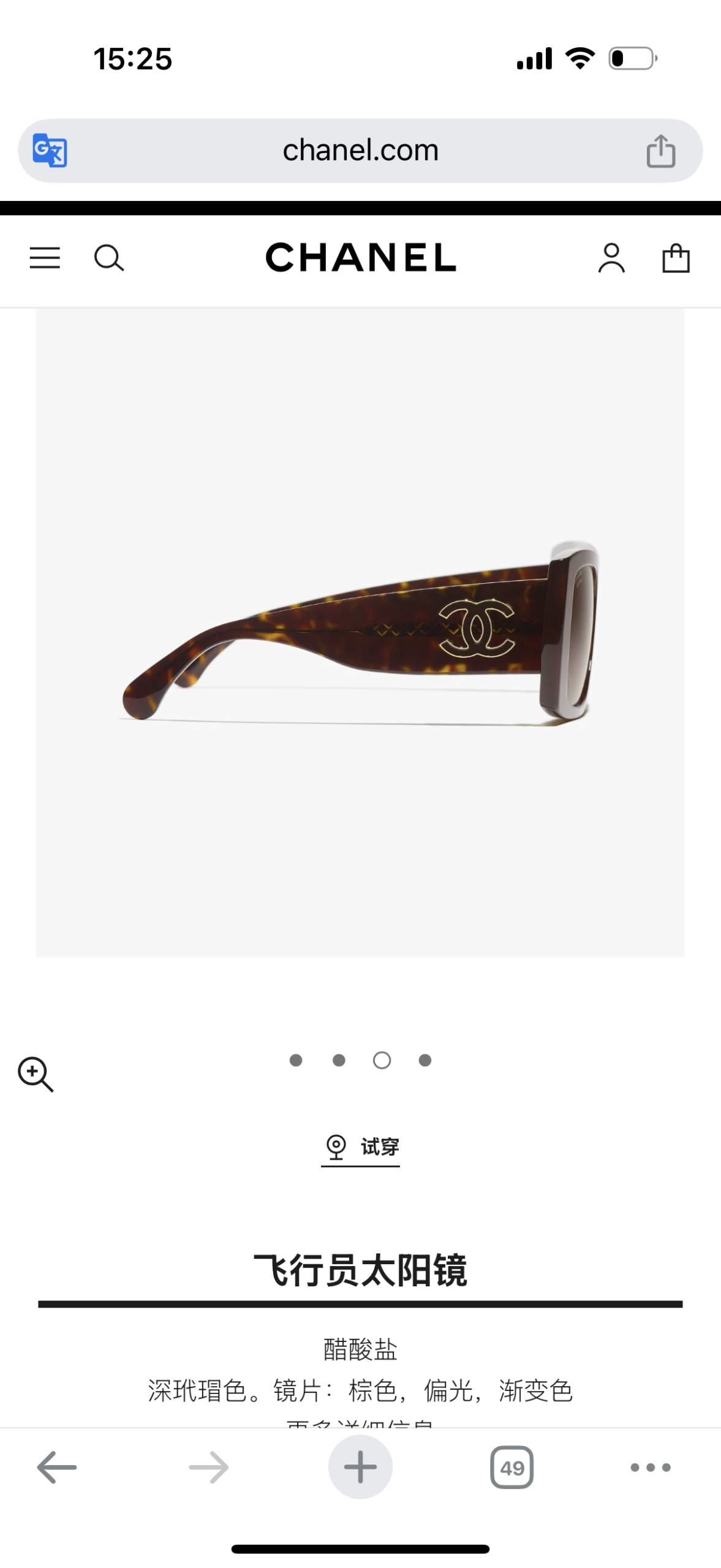721x1568 pixels.
Task: Open the sunglasses product image
Action: (360, 631)
